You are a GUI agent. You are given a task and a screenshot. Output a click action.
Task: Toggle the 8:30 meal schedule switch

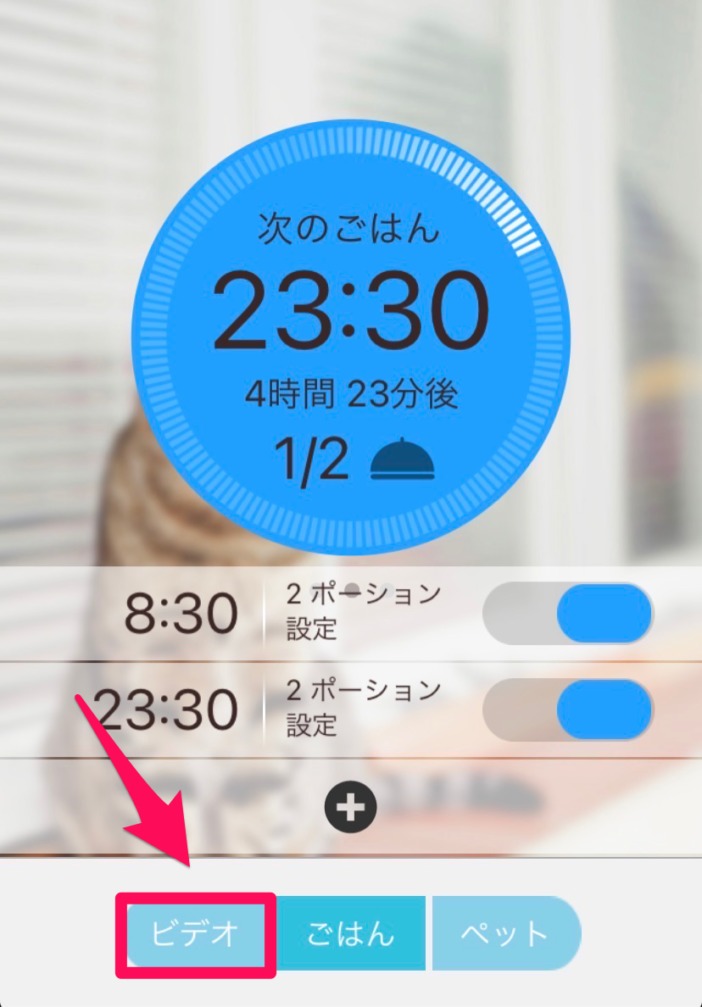pyautogui.click(x=567, y=614)
